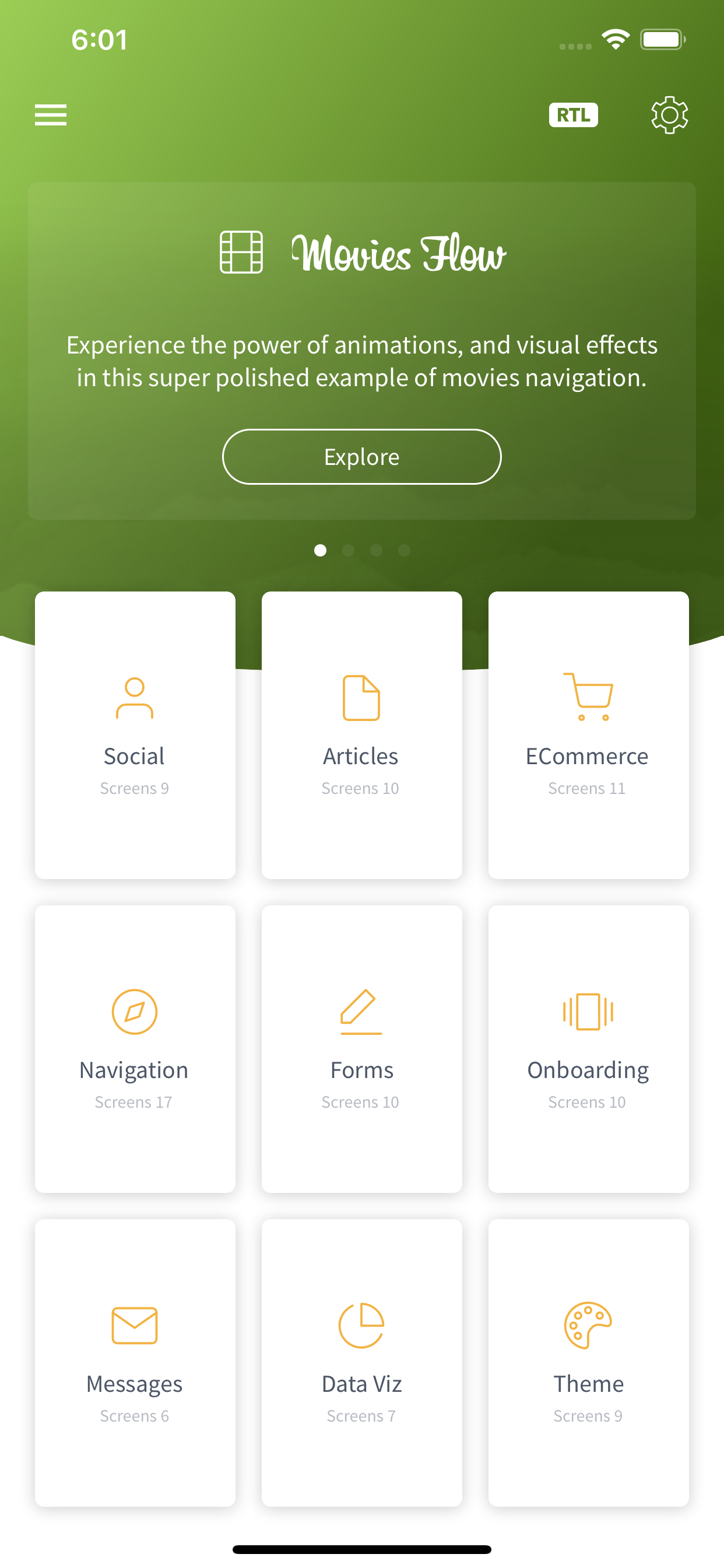Open the hamburger drawer menu
724x1568 pixels.
pos(51,114)
